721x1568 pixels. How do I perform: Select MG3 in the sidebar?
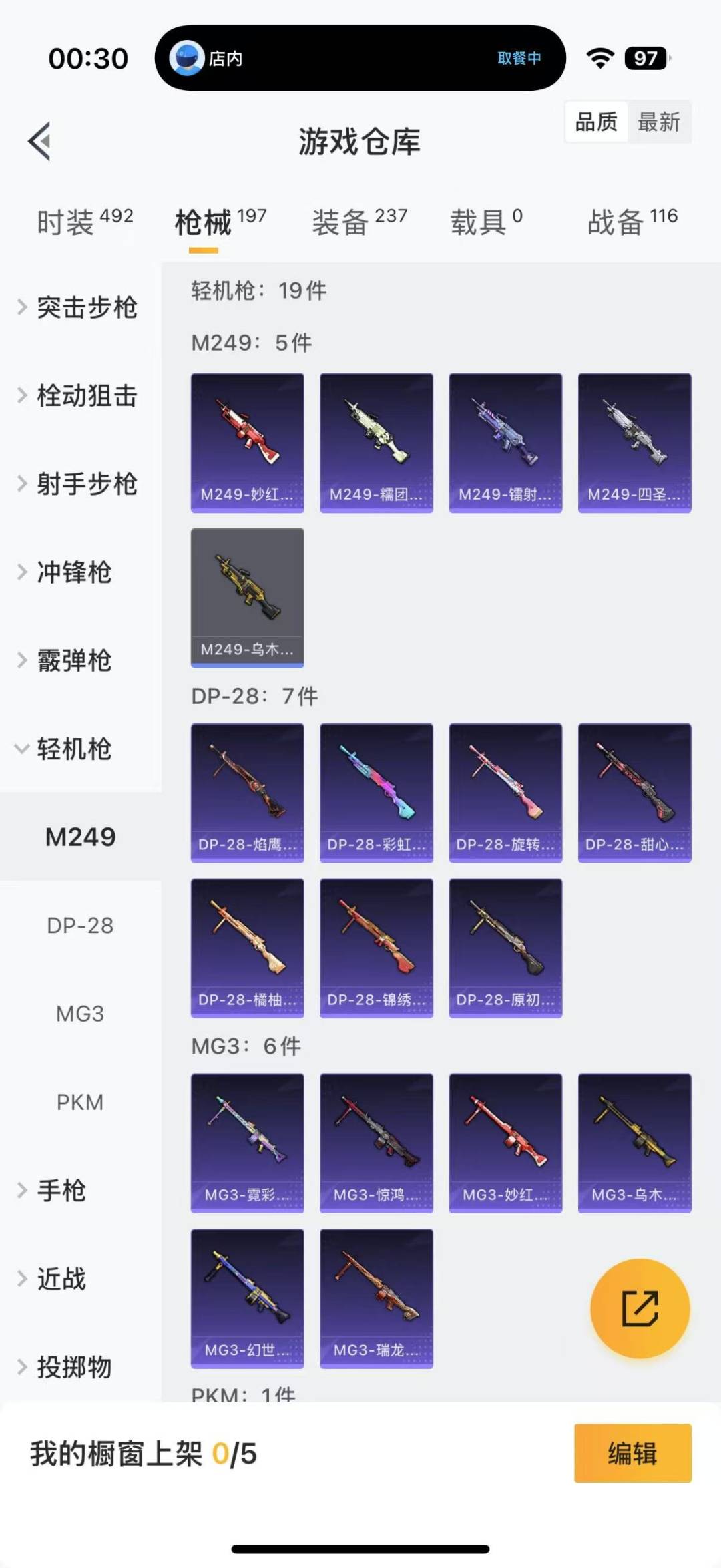tap(80, 1014)
